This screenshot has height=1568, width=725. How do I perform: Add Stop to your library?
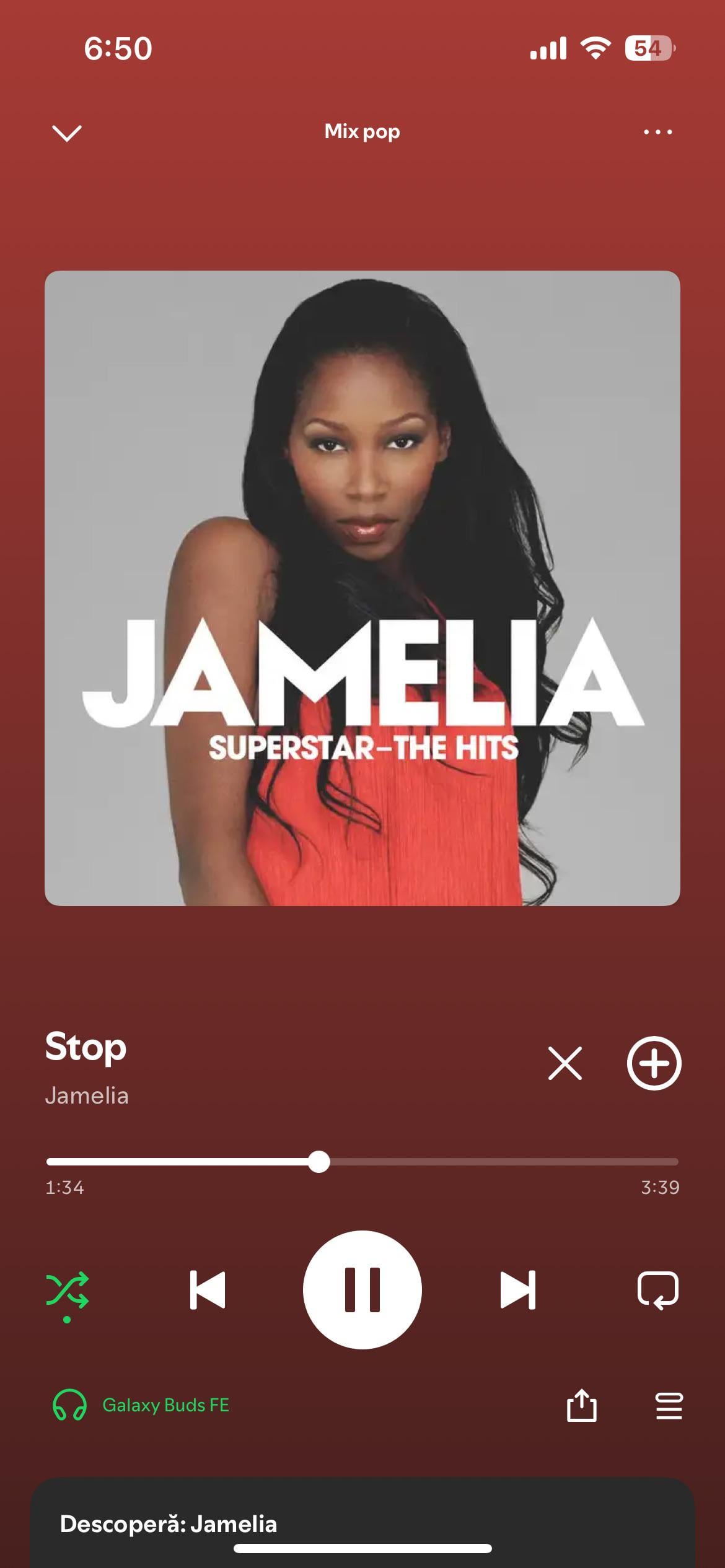(x=654, y=1063)
